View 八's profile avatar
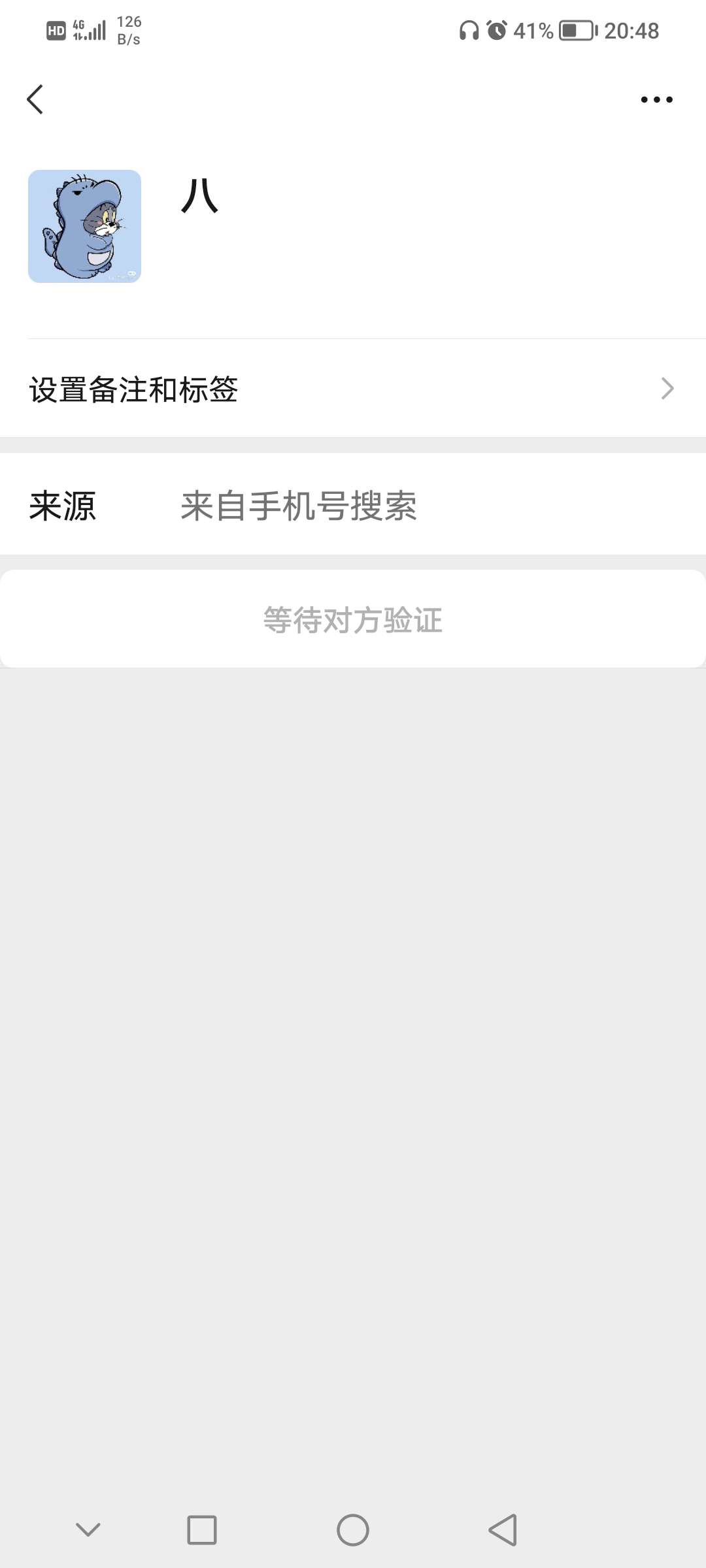 pos(84,226)
